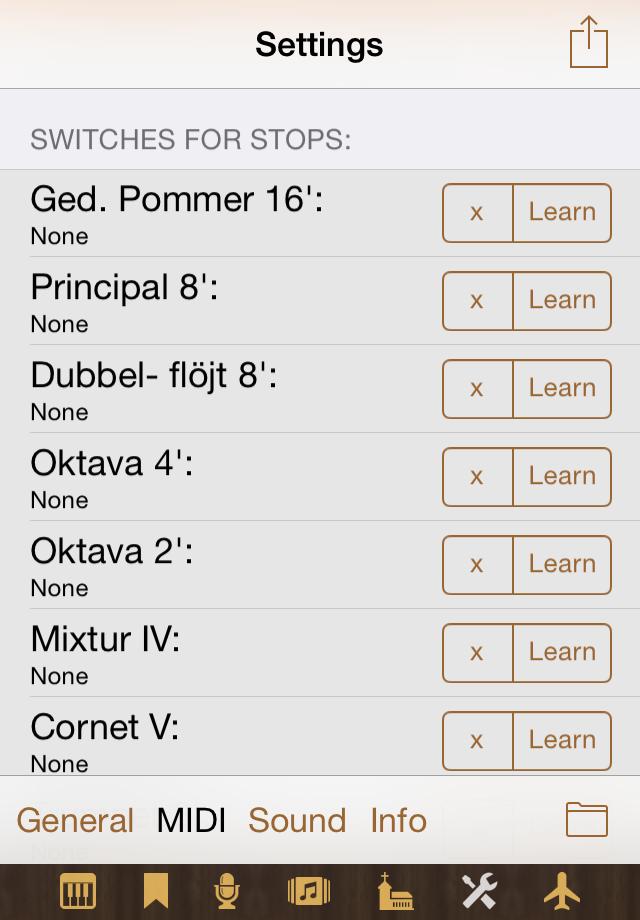Open the music library icon
Image resolution: width=640 pixels, height=920 pixels.
(308, 890)
